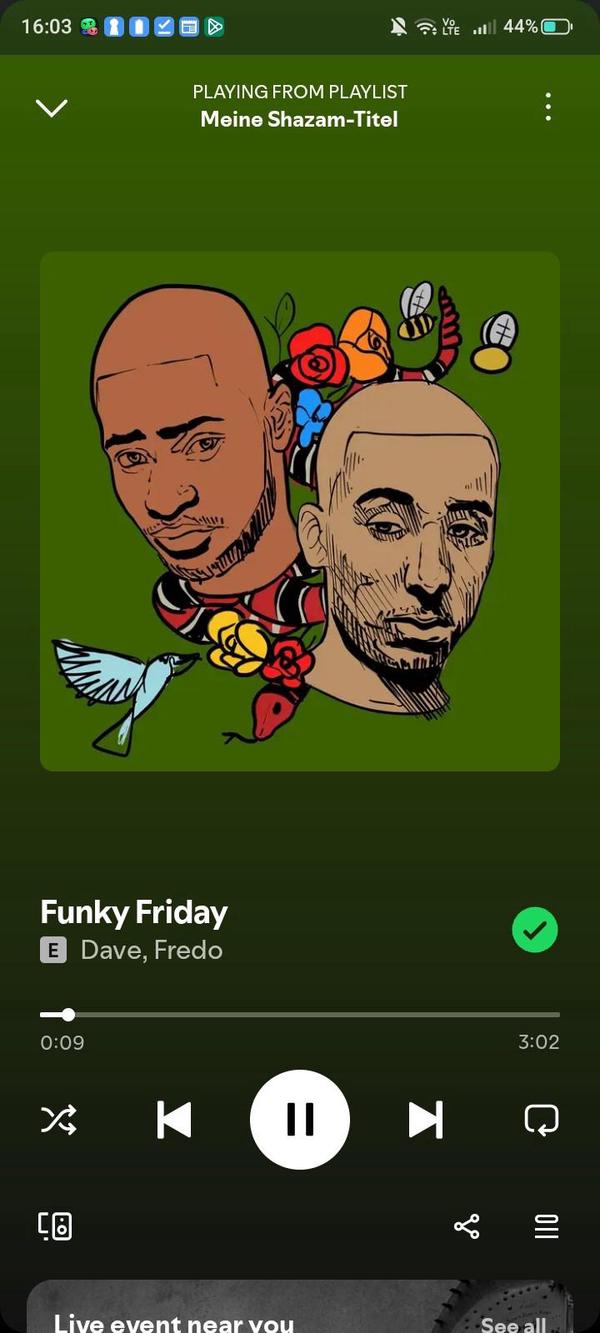600x1333 pixels.
Task: Skip to the previous track
Action: tap(174, 1119)
